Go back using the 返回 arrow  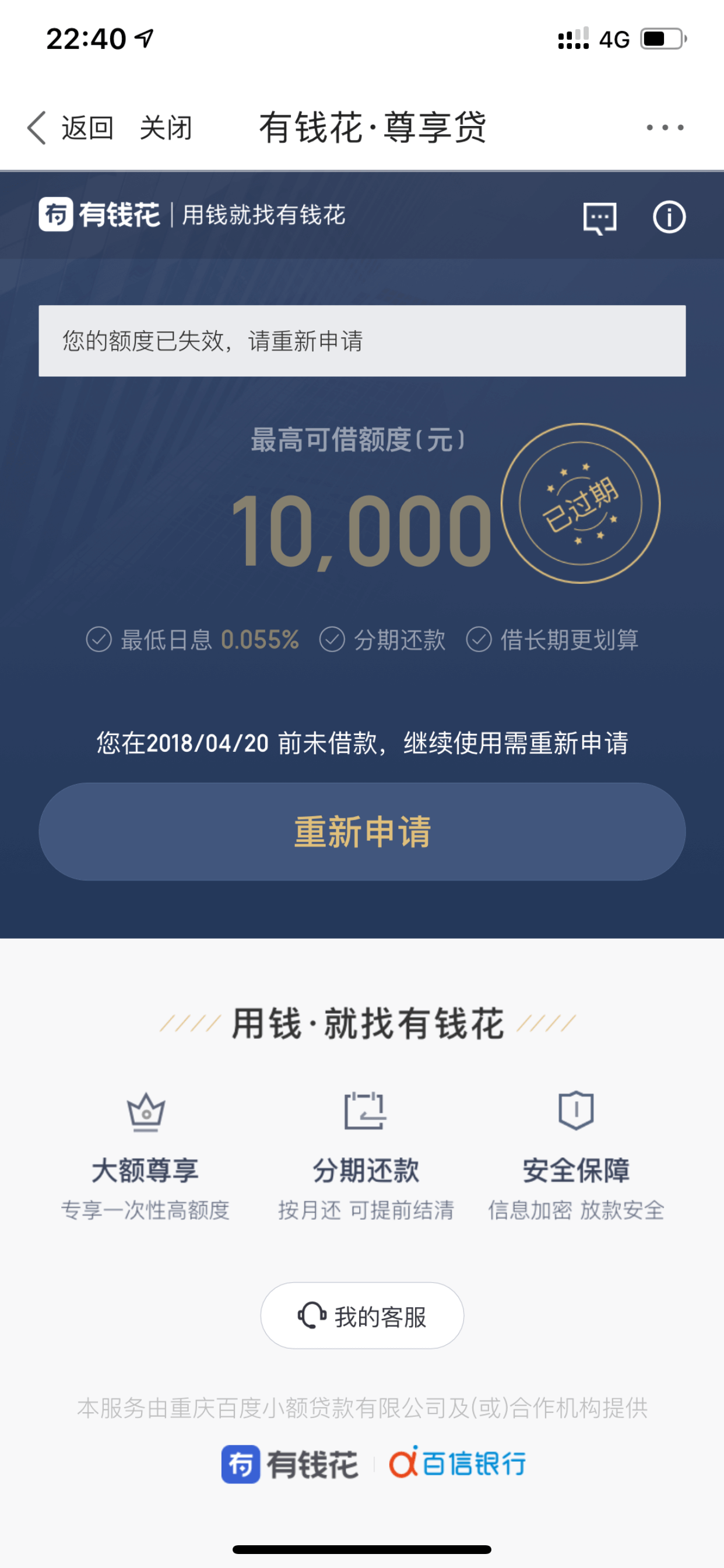tap(69, 128)
